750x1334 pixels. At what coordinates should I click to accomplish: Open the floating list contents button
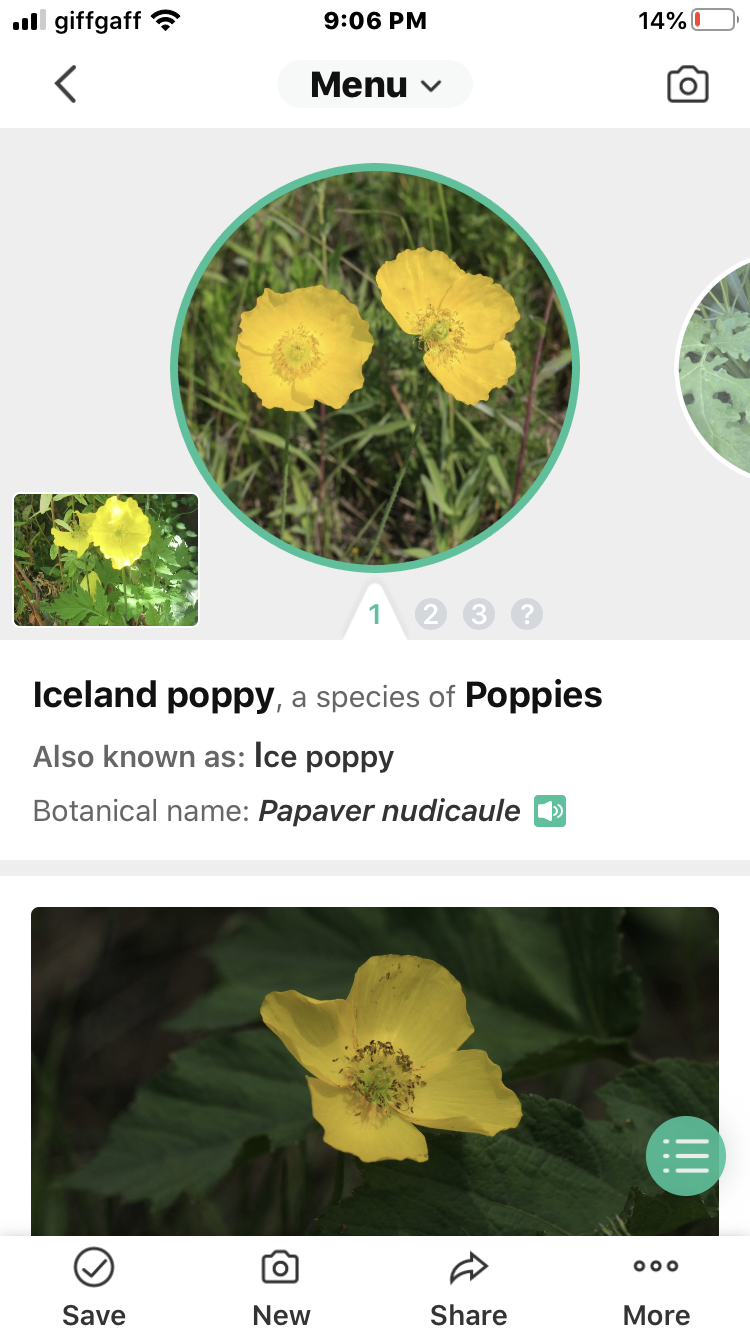tap(685, 1156)
